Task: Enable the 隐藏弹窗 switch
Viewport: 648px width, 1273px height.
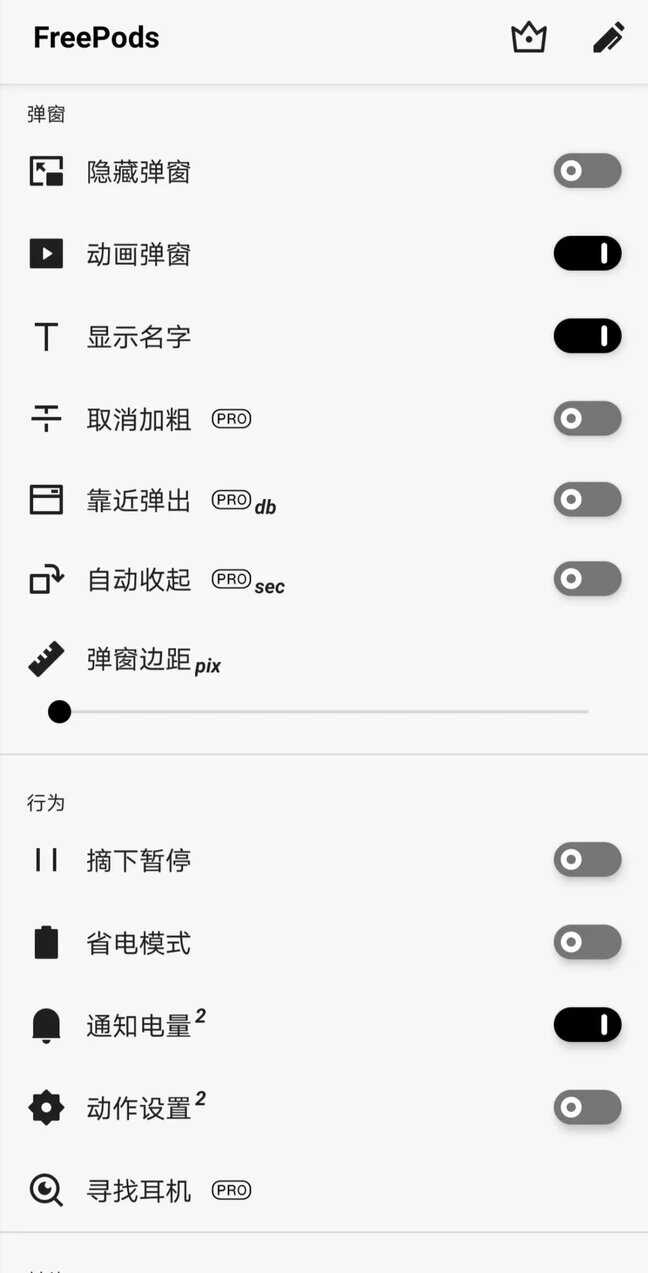Action: [x=587, y=171]
